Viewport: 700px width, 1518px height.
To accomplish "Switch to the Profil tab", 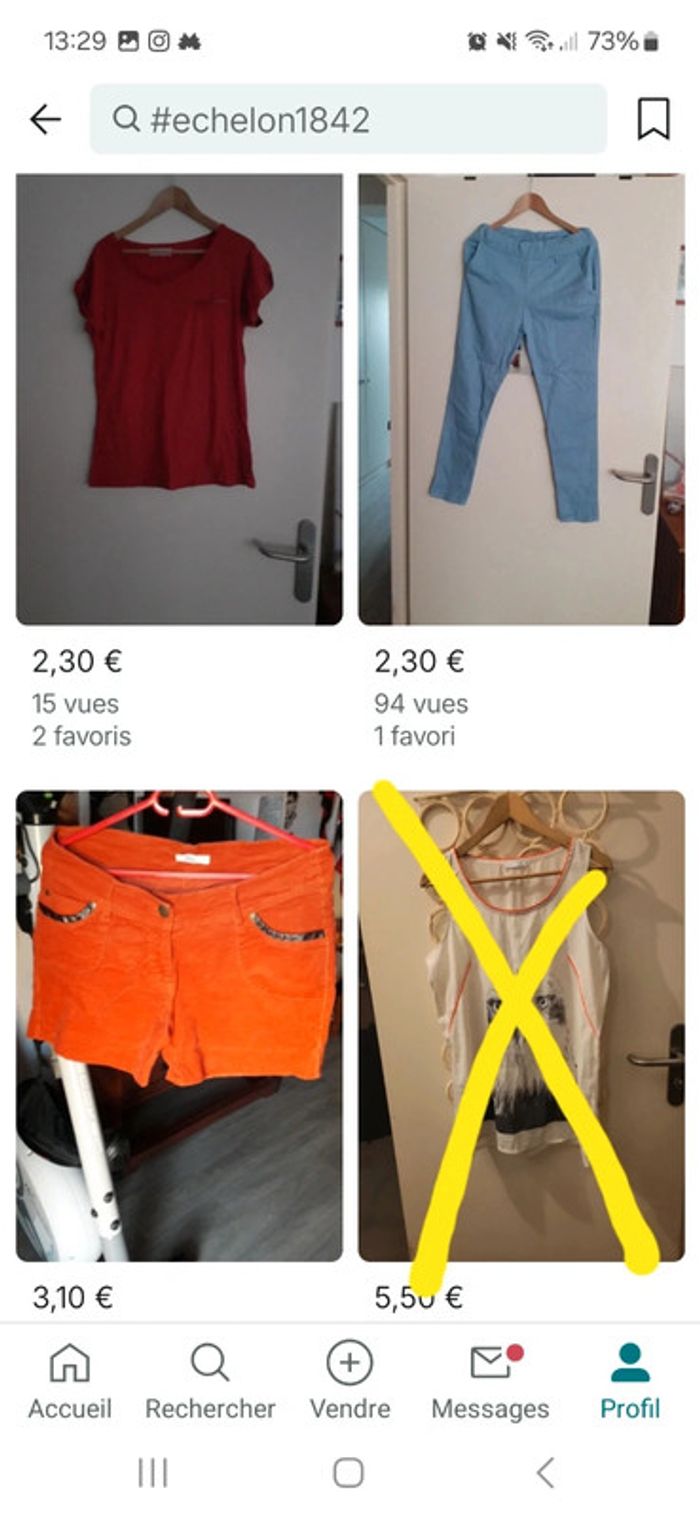I will point(630,1382).
